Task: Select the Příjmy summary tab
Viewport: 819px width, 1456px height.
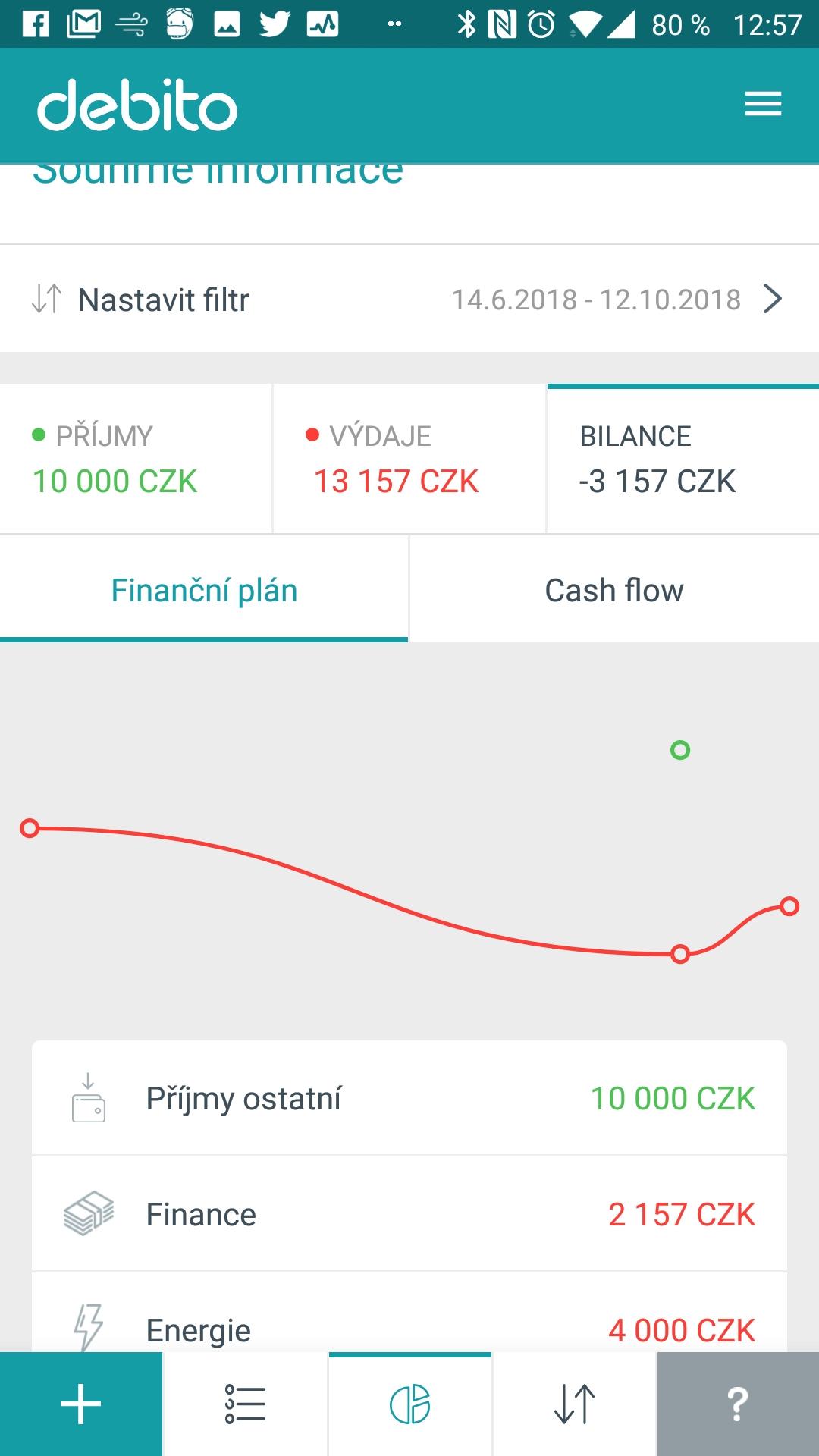Action: [x=136, y=459]
